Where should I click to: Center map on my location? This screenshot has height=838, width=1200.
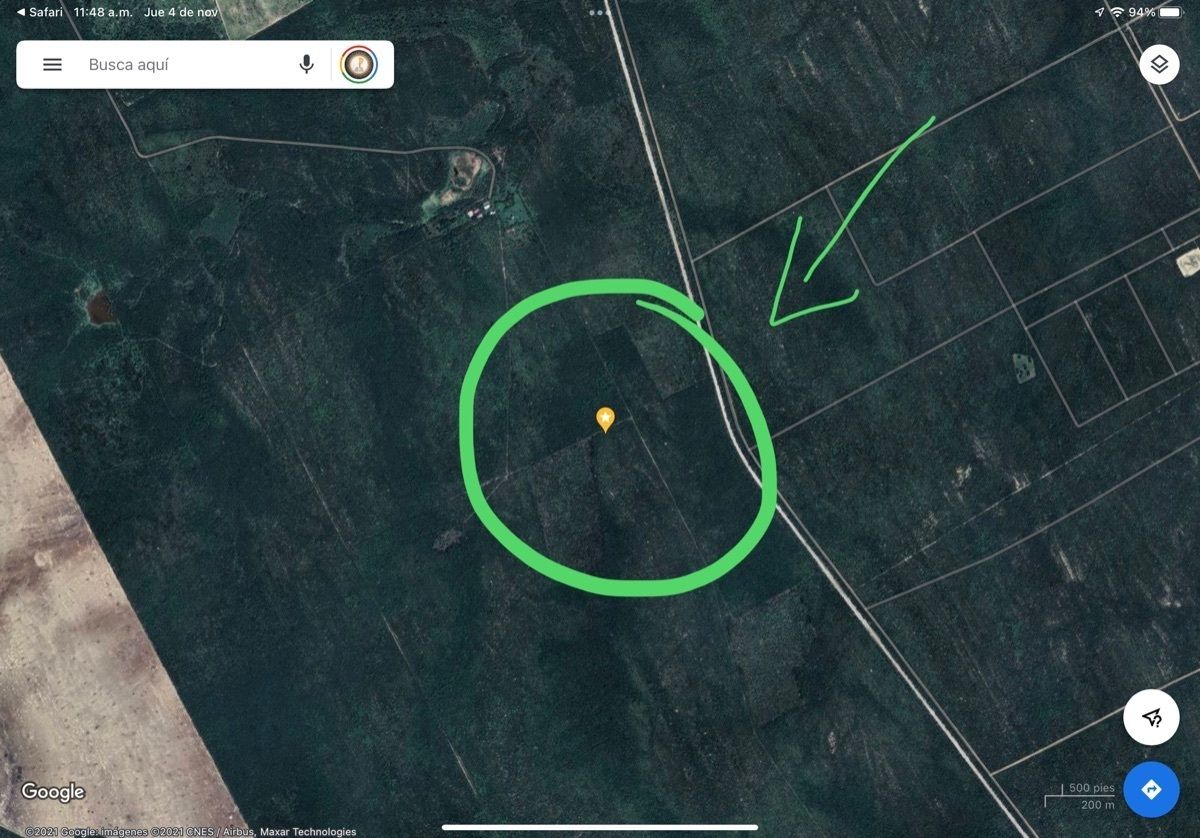pos(1151,717)
